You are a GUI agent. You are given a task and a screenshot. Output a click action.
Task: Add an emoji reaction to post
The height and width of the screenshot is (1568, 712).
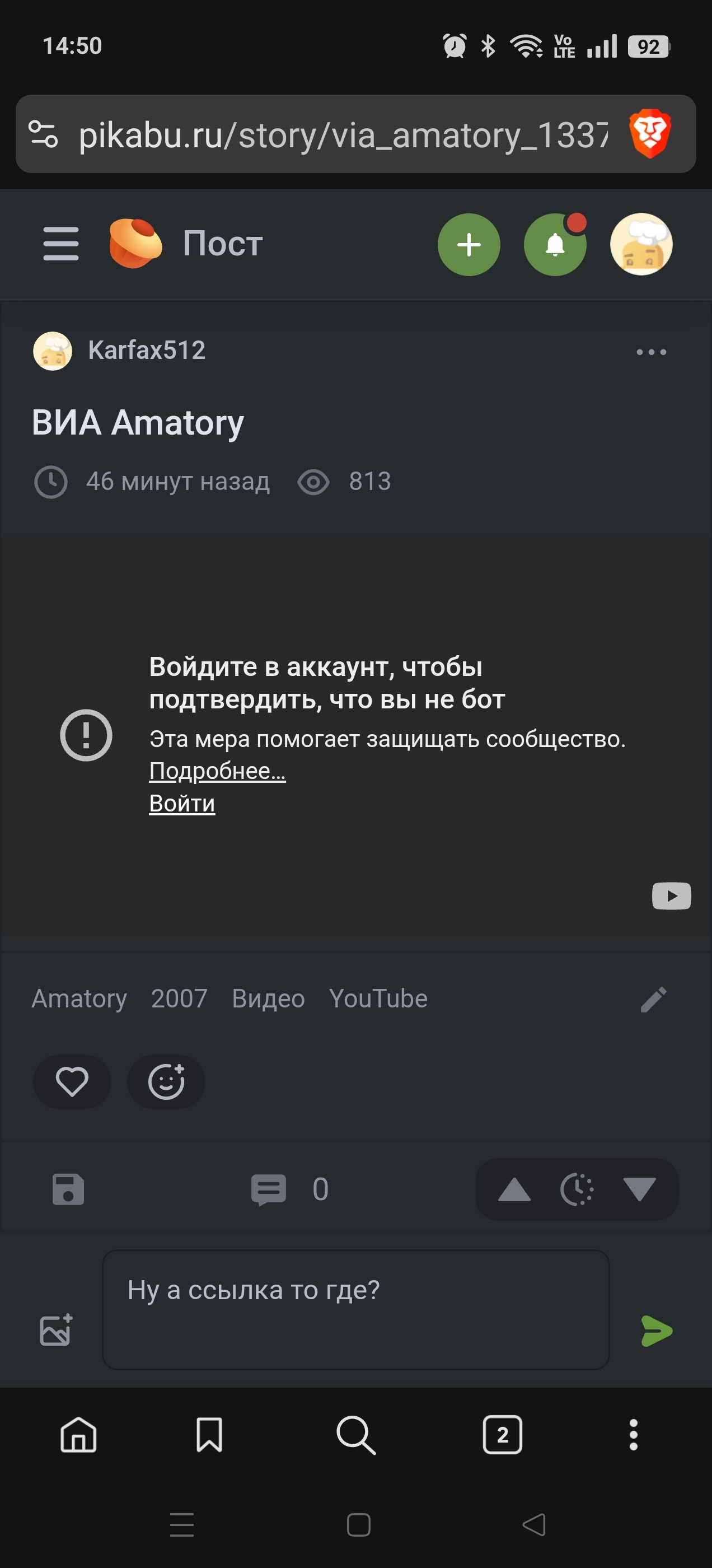(166, 1082)
